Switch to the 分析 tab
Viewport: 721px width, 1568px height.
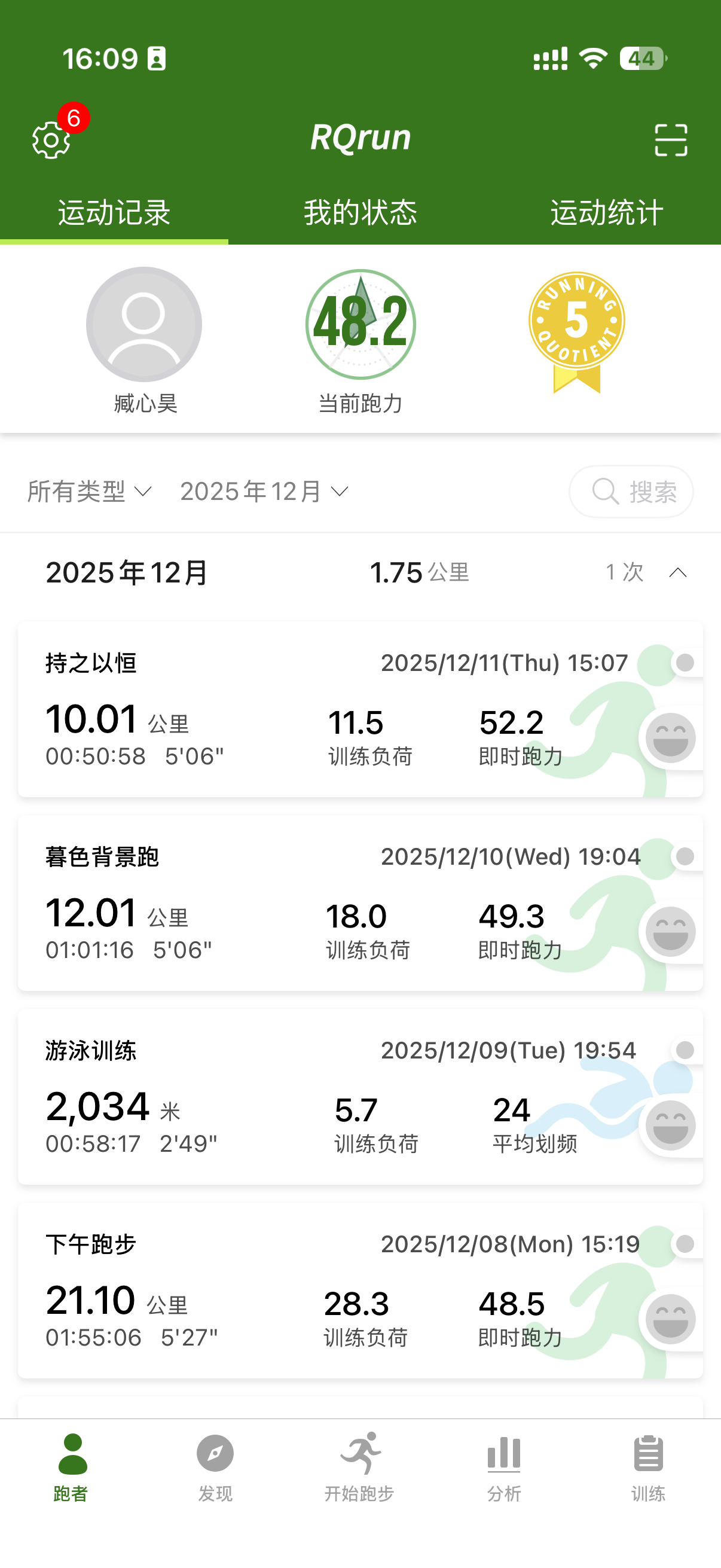click(x=504, y=1467)
